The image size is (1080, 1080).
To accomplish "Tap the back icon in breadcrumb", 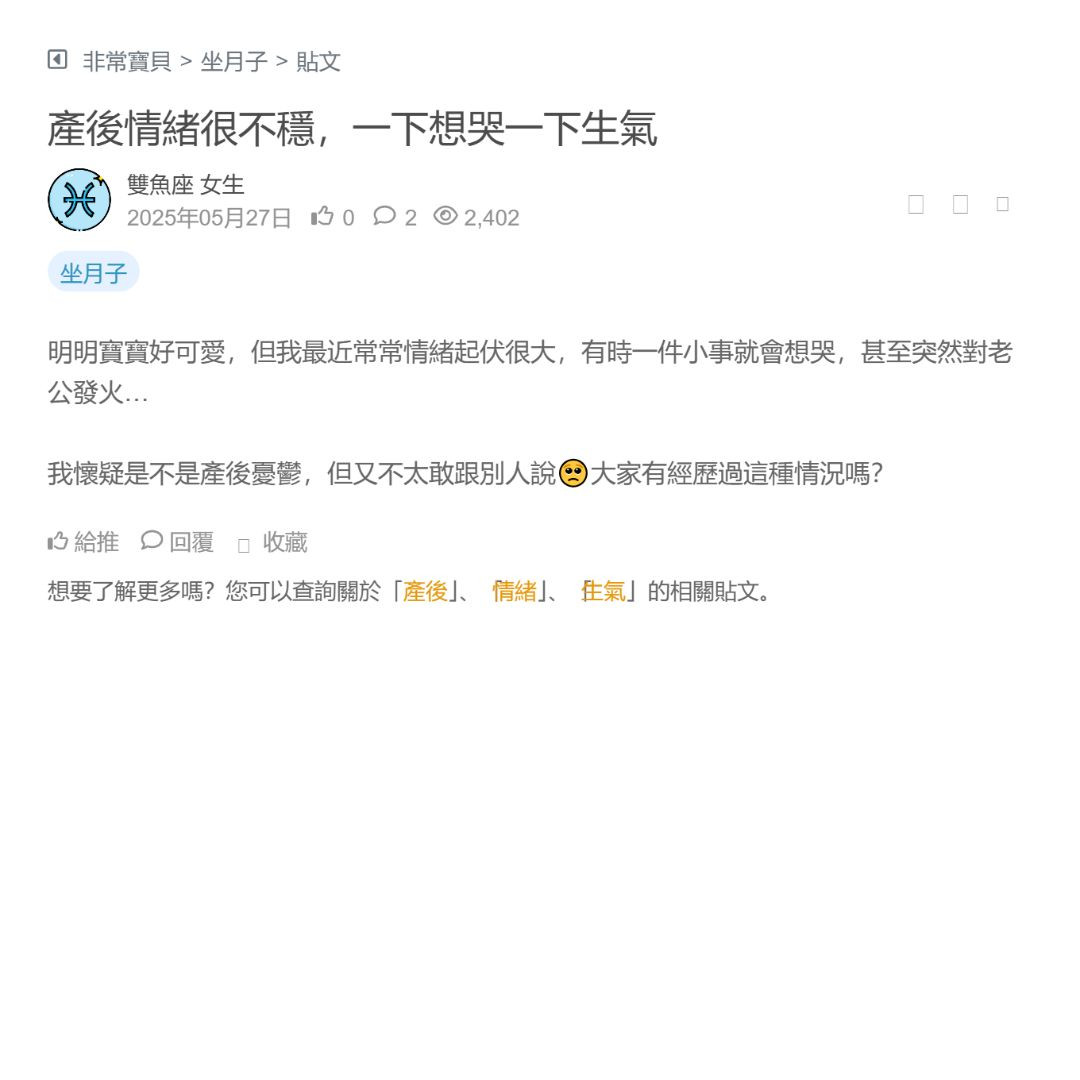I will tap(57, 60).
